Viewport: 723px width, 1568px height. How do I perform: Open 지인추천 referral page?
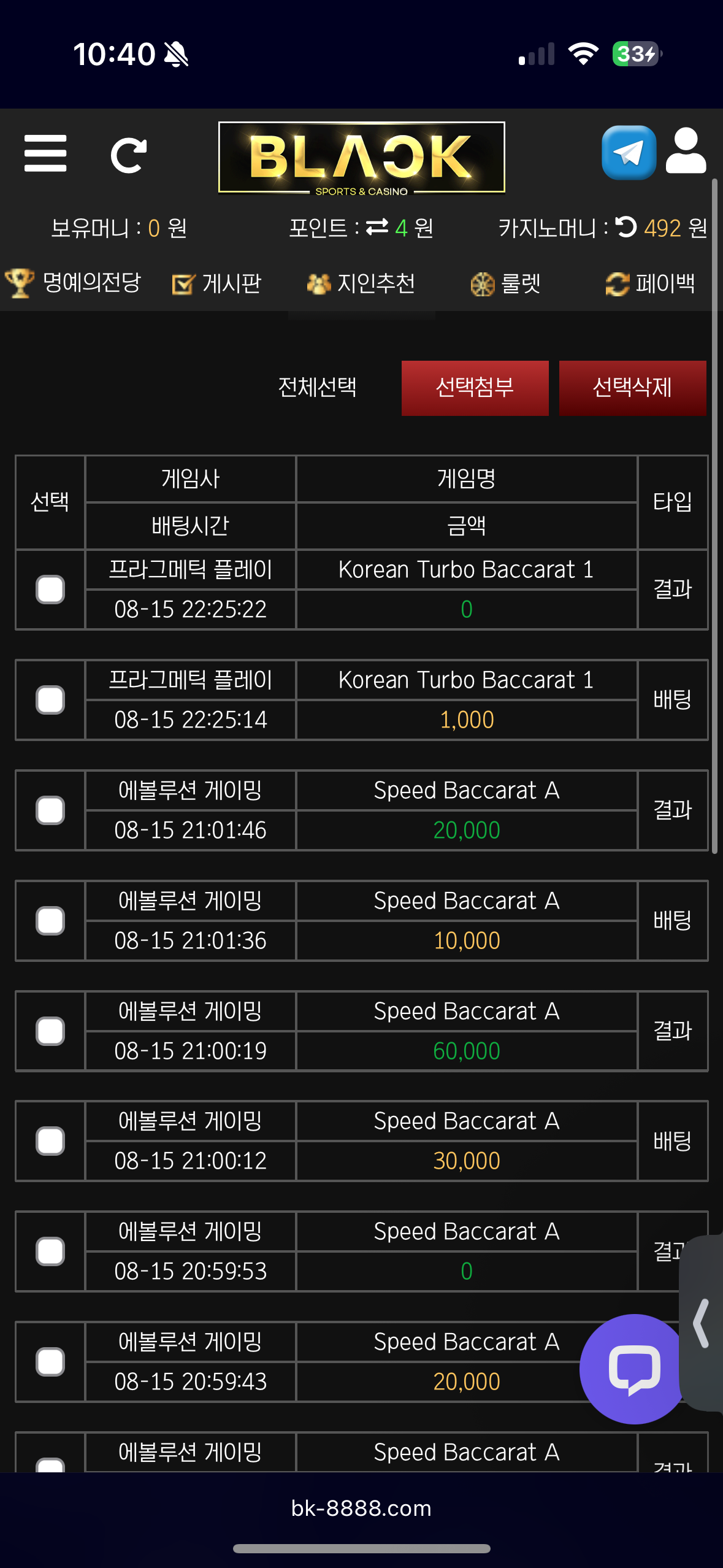(361, 283)
